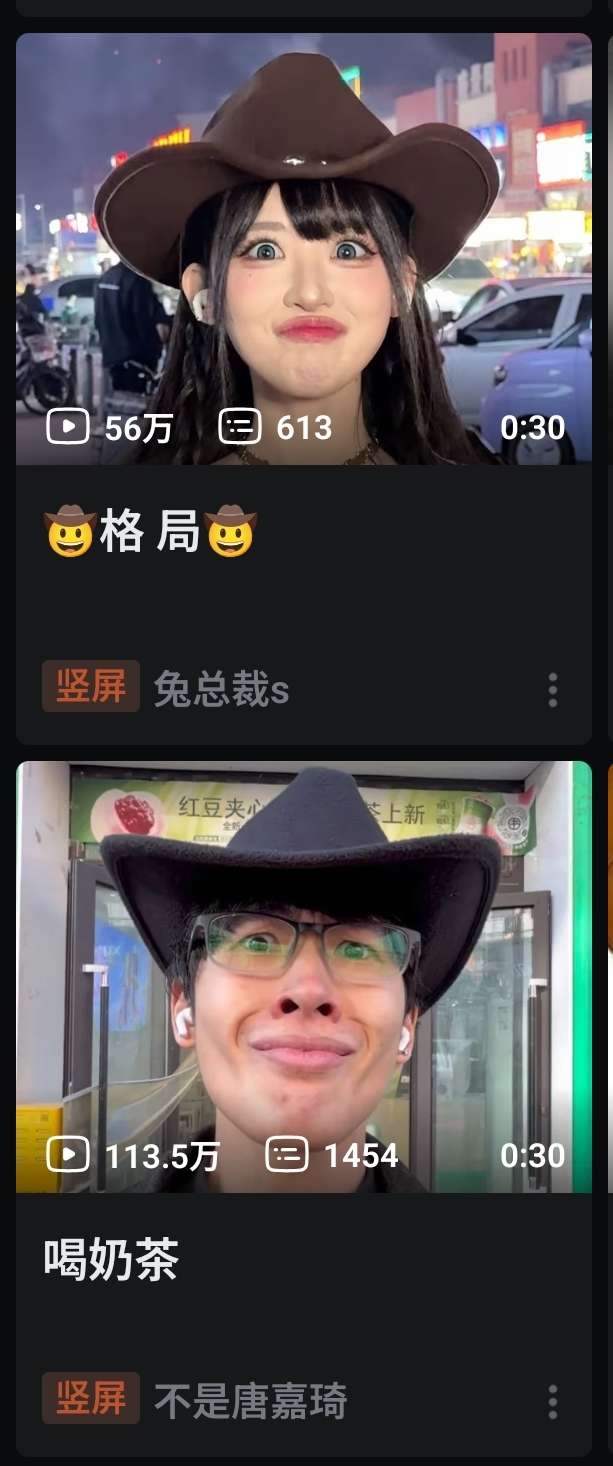Open the 格局 video thumbnail
The image size is (613, 1466).
click(x=304, y=250)
